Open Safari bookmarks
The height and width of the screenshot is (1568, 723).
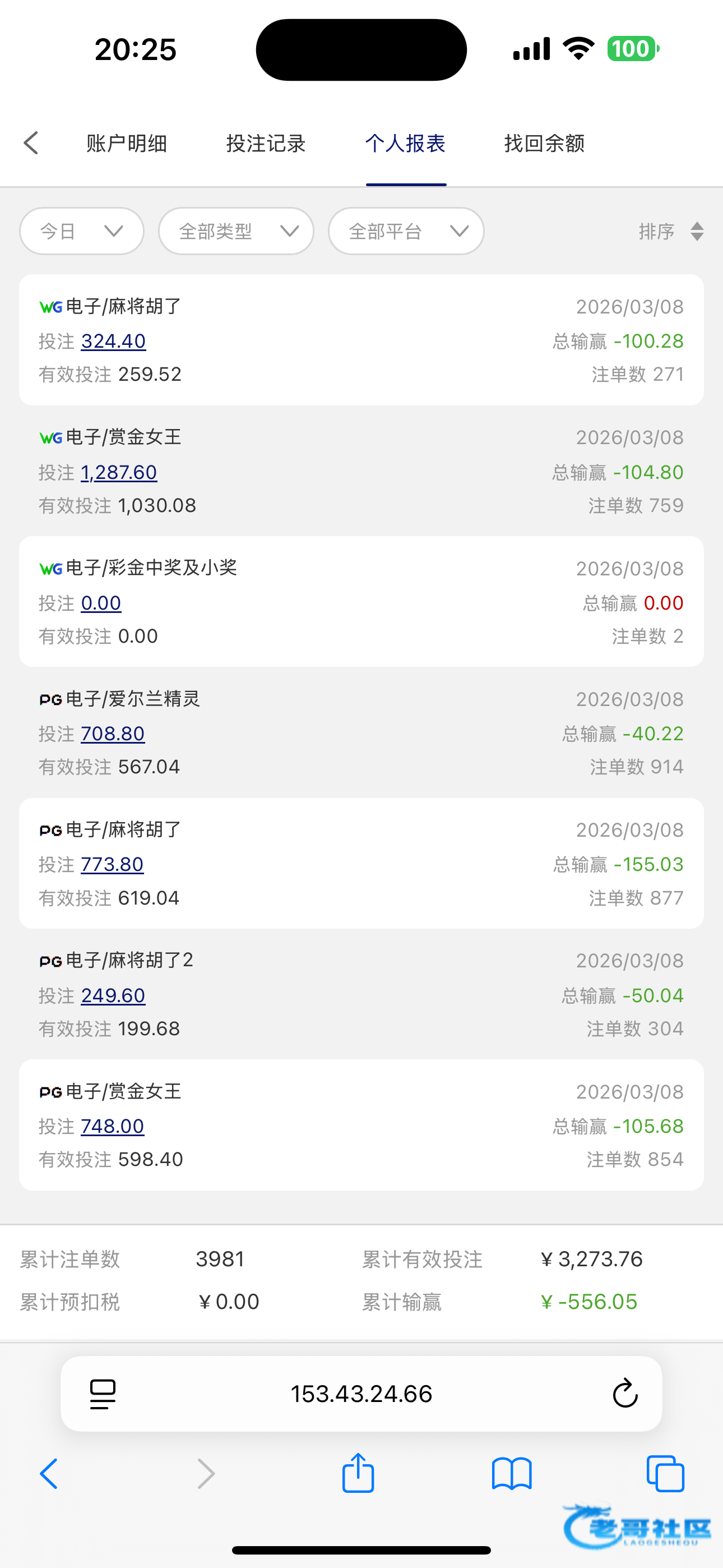[512, 1474]
